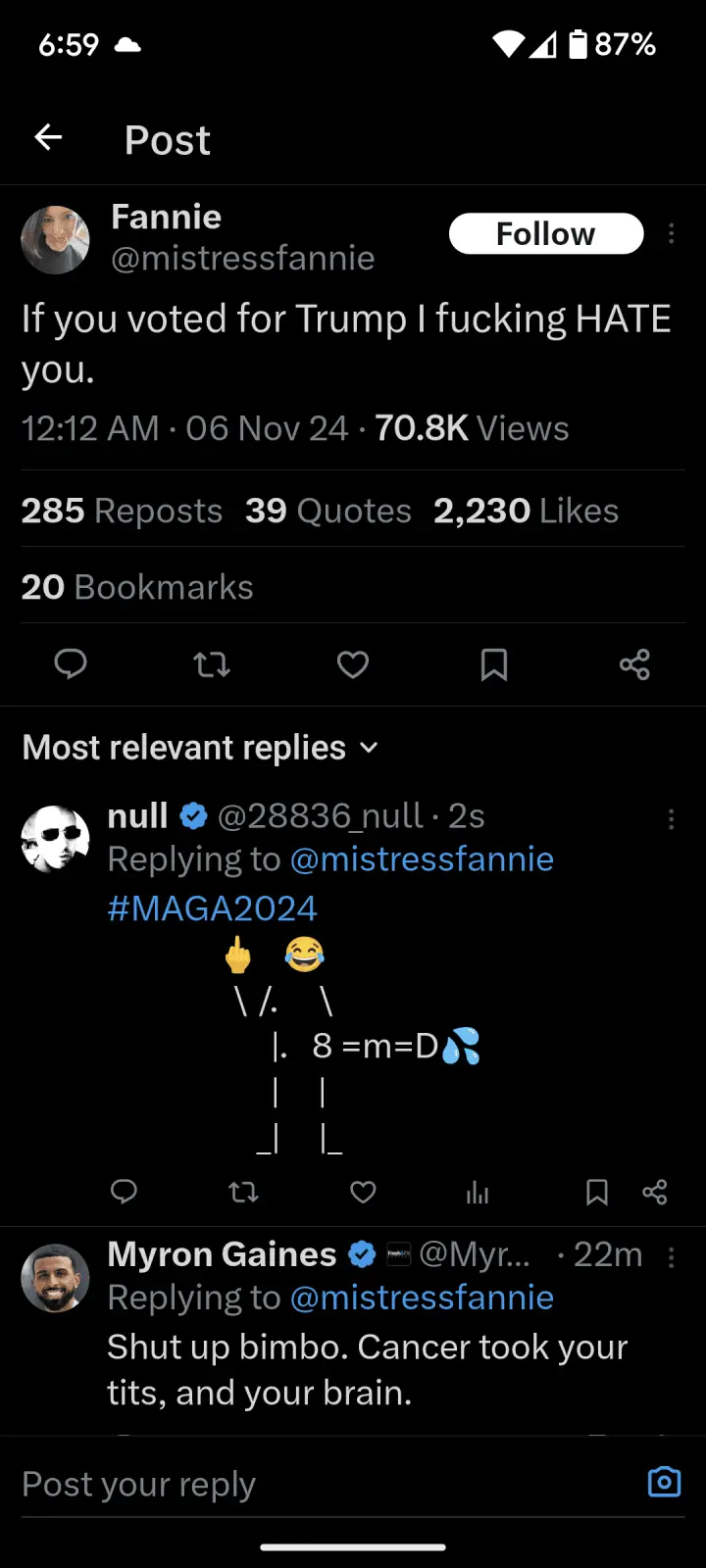Viewport: 706px width, 1568px height.
Task: Like the reply from null
Action: 363,1192
